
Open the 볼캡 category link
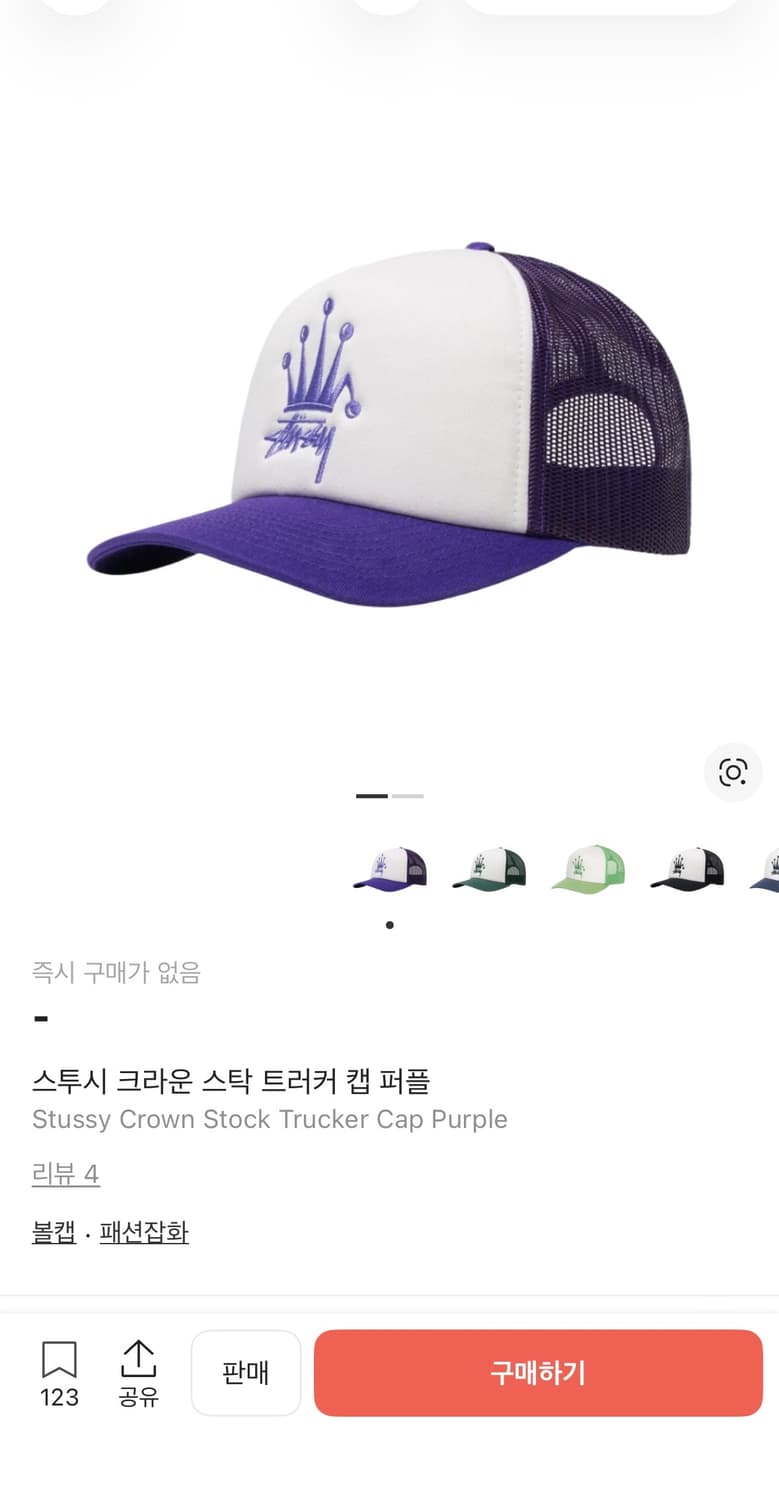point(54,1232)
